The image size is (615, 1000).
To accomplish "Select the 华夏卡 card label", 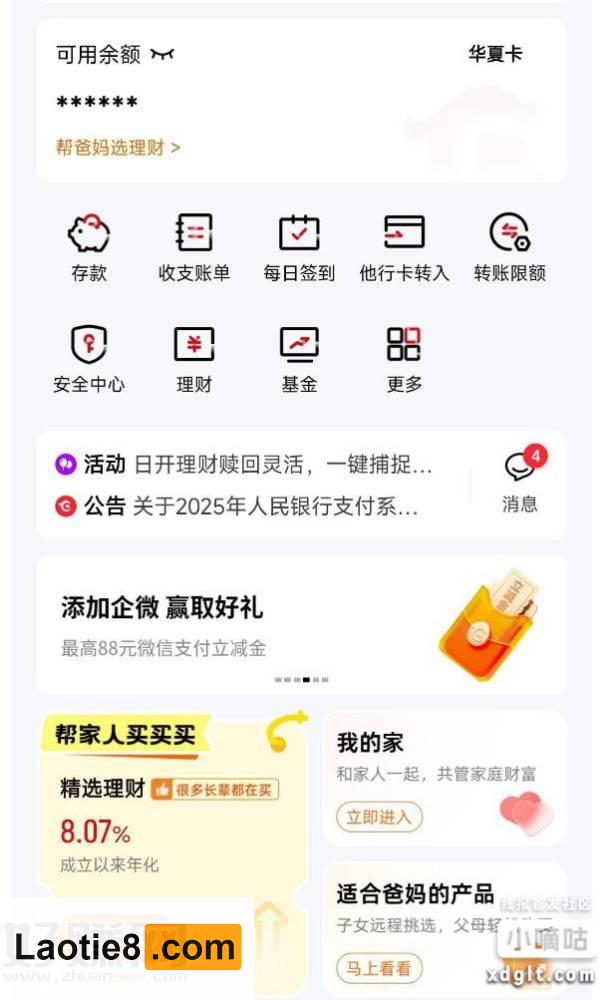I will [x=495, y=54].
